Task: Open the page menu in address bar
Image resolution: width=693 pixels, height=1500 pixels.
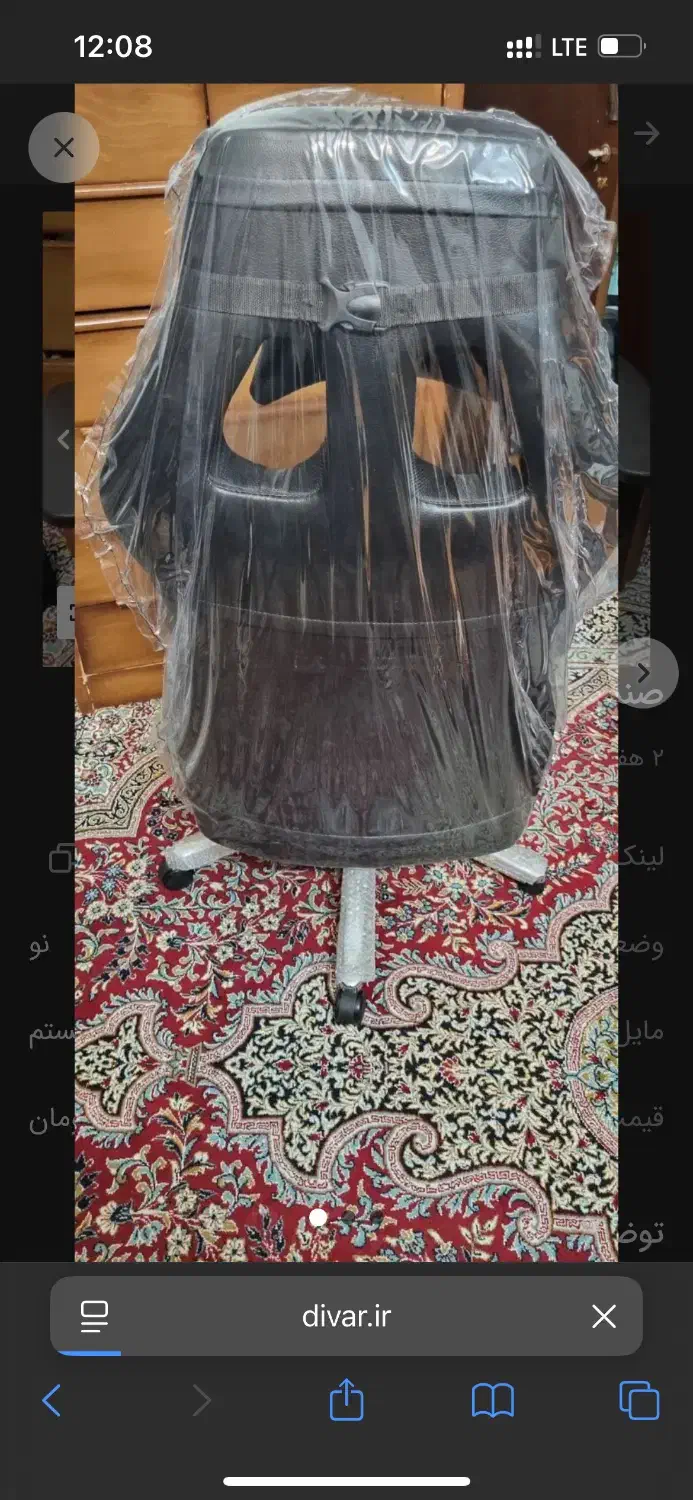Action: 94,1316
